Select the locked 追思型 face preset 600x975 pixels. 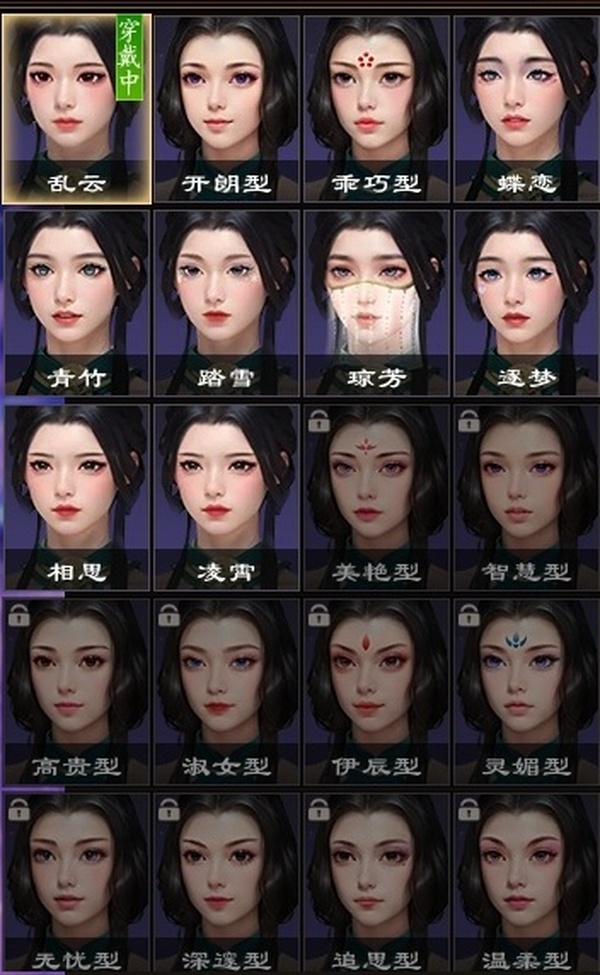coord(377,883)
